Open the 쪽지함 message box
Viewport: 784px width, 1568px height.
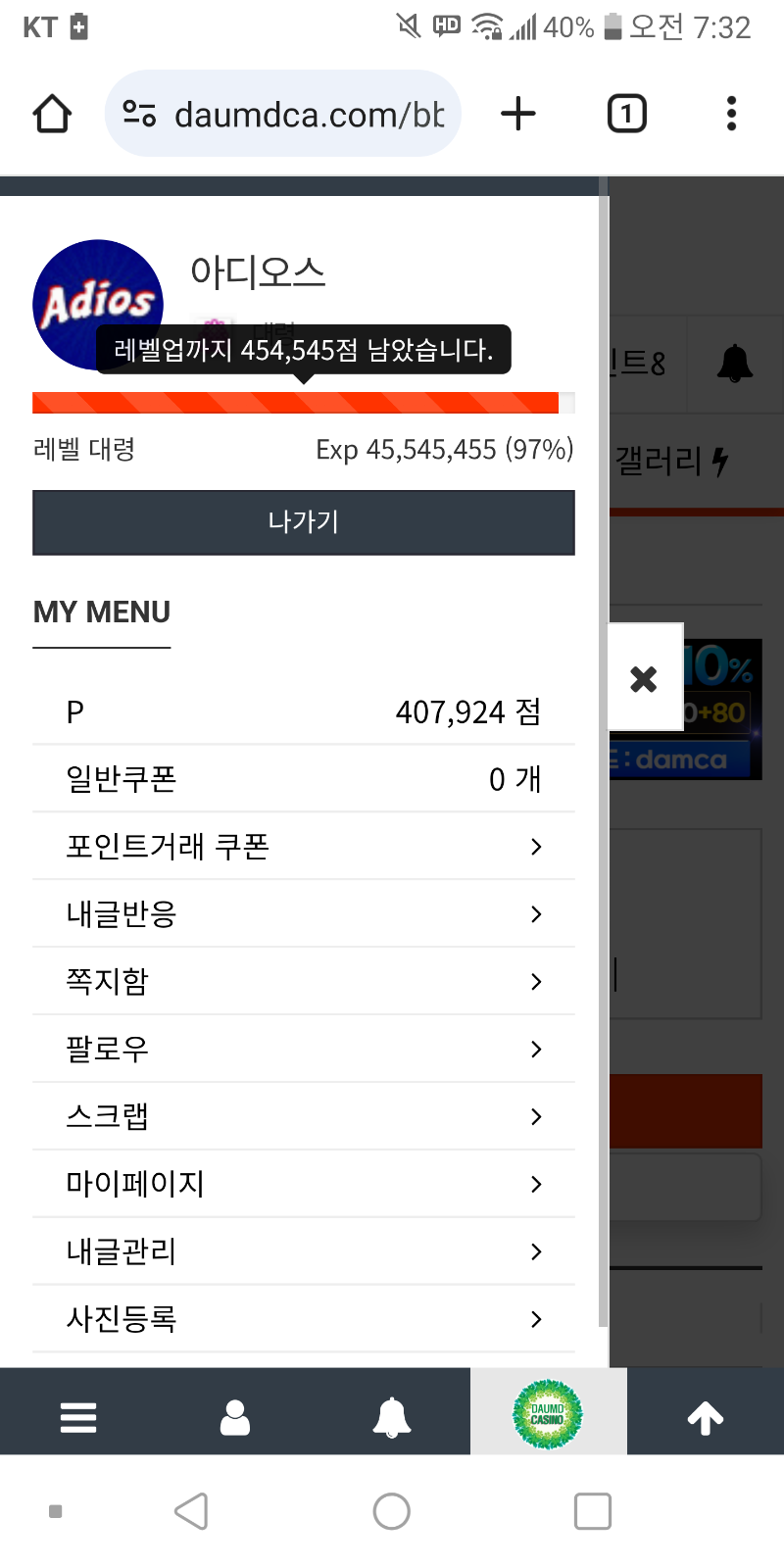(303, 981)
